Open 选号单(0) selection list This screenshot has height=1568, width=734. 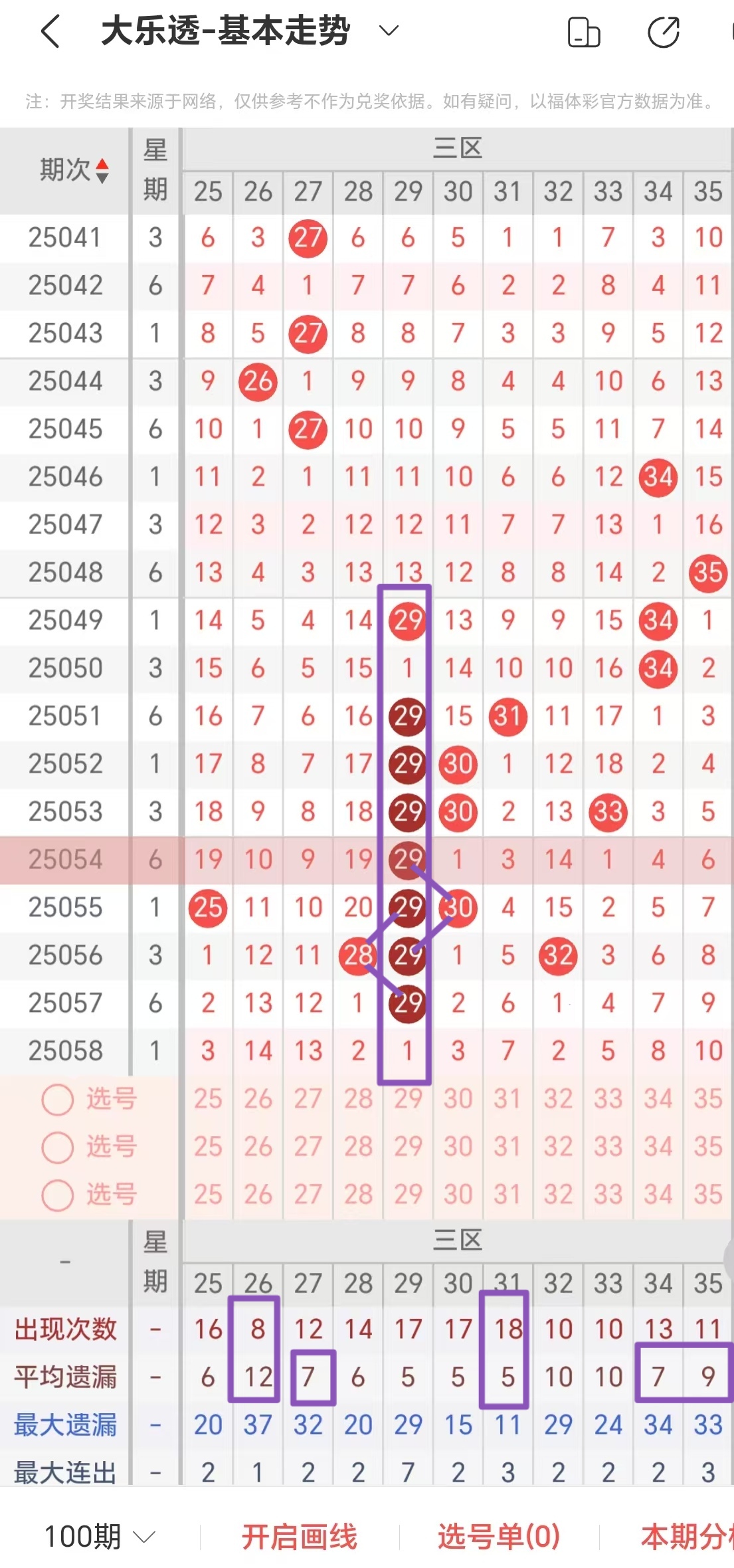[x=498, y=1536]
